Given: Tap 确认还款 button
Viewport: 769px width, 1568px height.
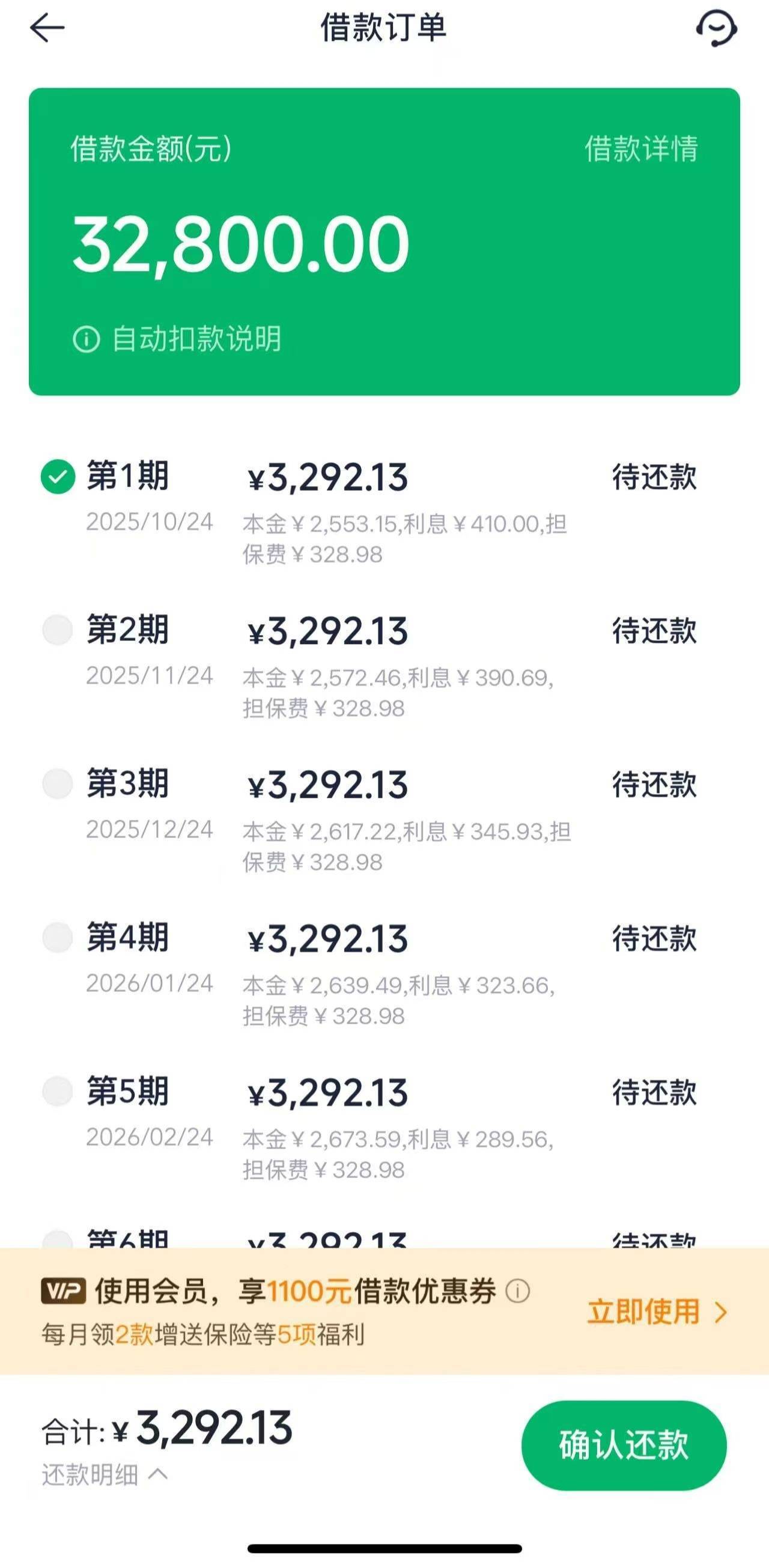Looking at the screenshot, I should point(624,1445).
